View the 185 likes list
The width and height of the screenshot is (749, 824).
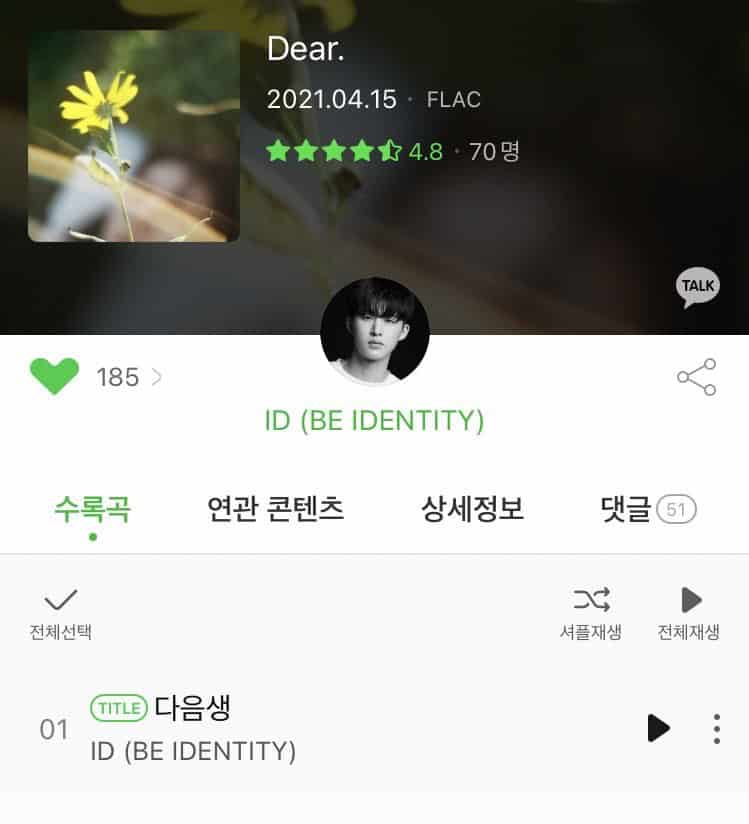click(x=128, y=377)
